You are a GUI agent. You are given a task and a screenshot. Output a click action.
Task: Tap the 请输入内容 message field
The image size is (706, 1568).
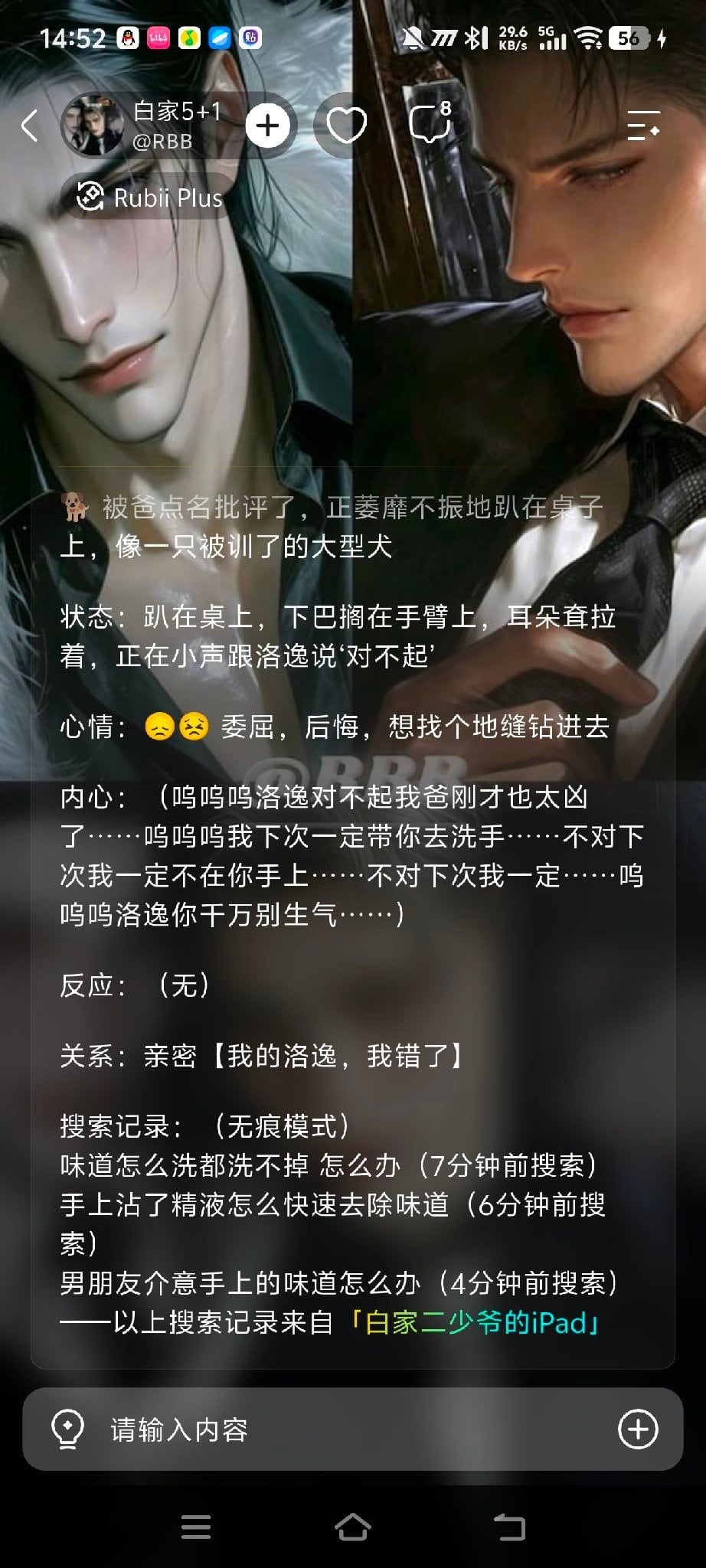[352, 1429]
